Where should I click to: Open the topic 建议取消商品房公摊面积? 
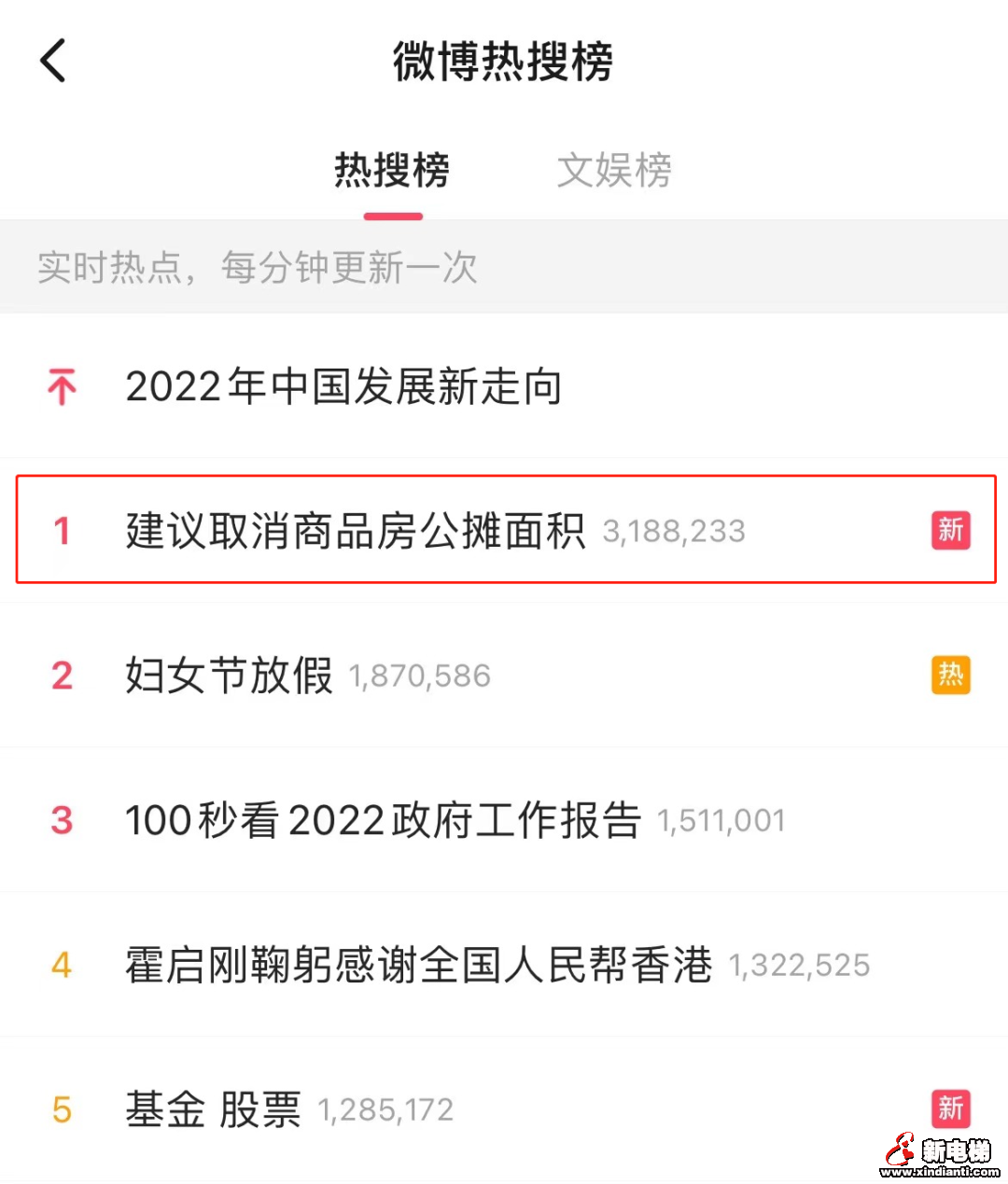357,530
